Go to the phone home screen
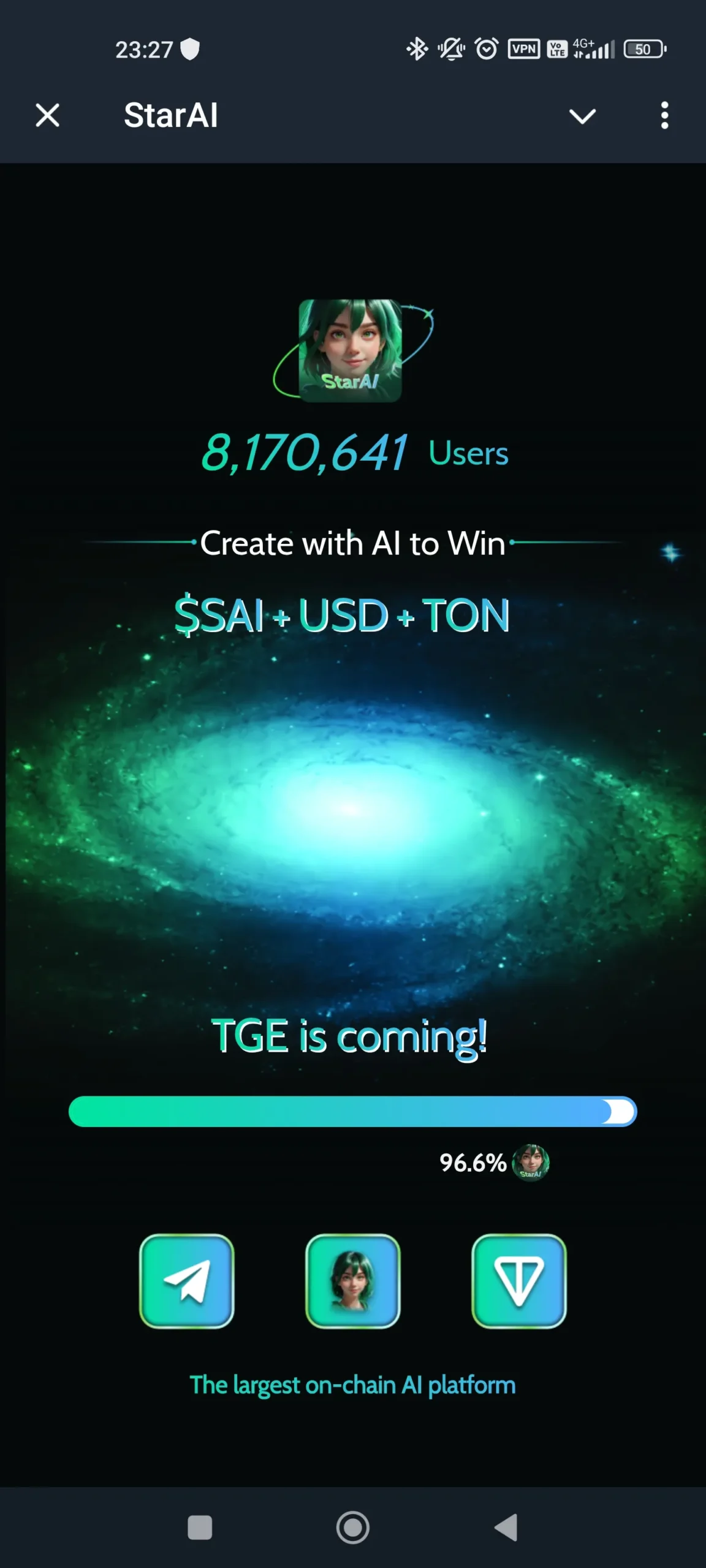 pos(353,1527)
